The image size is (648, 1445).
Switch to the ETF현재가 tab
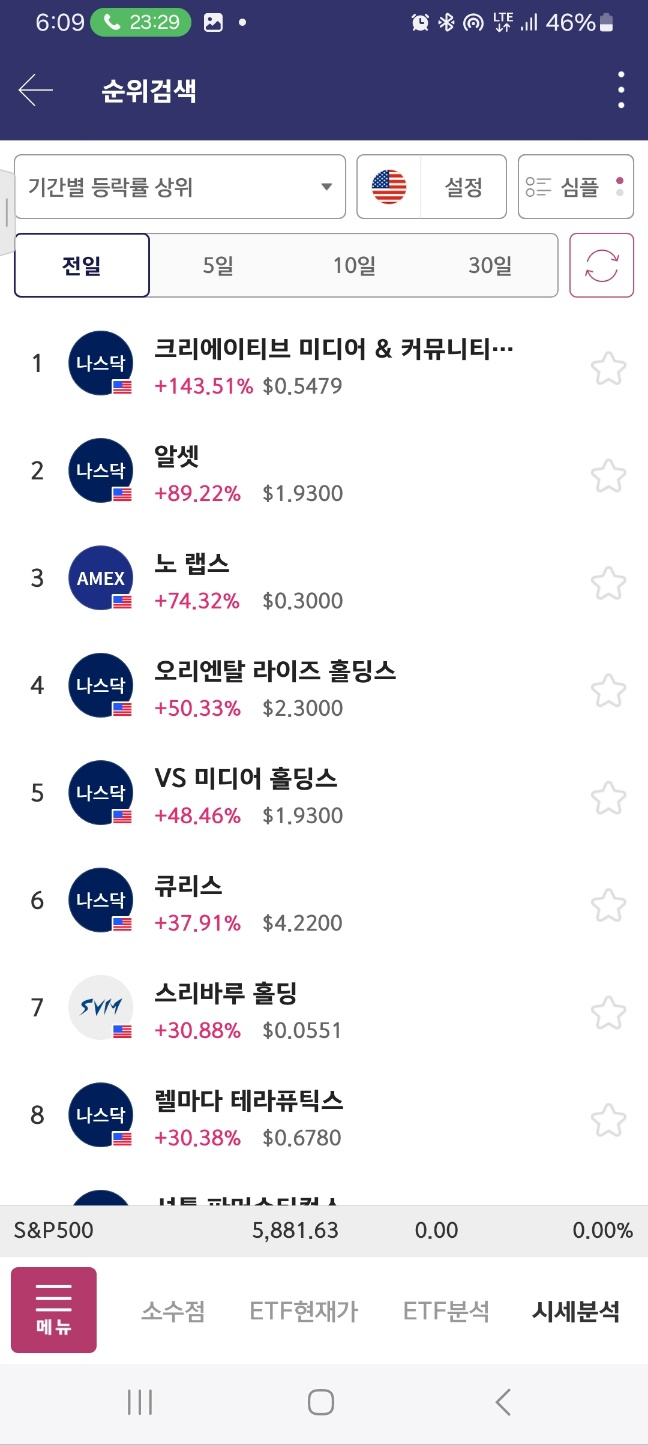coord(304,1311)
